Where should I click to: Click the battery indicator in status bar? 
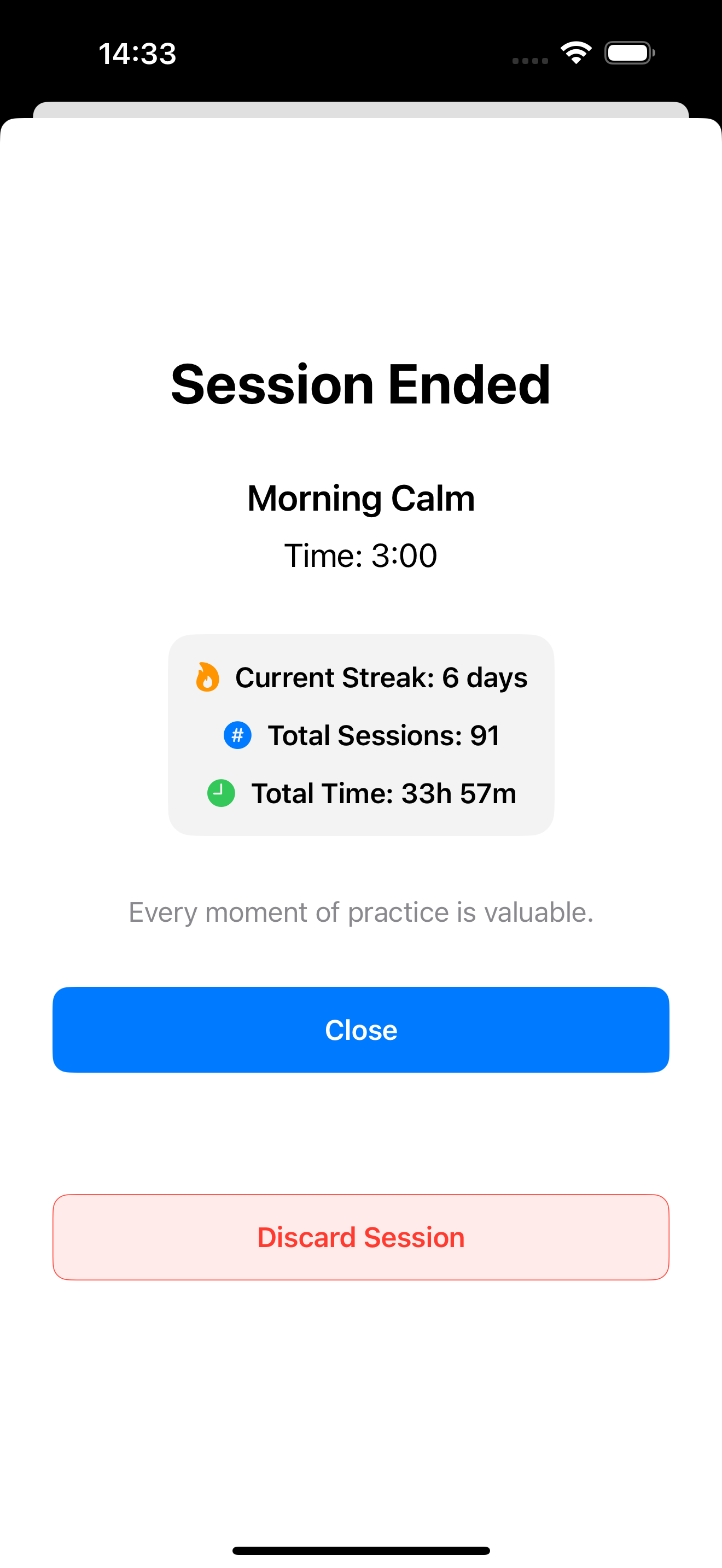(x=630, y=53)
